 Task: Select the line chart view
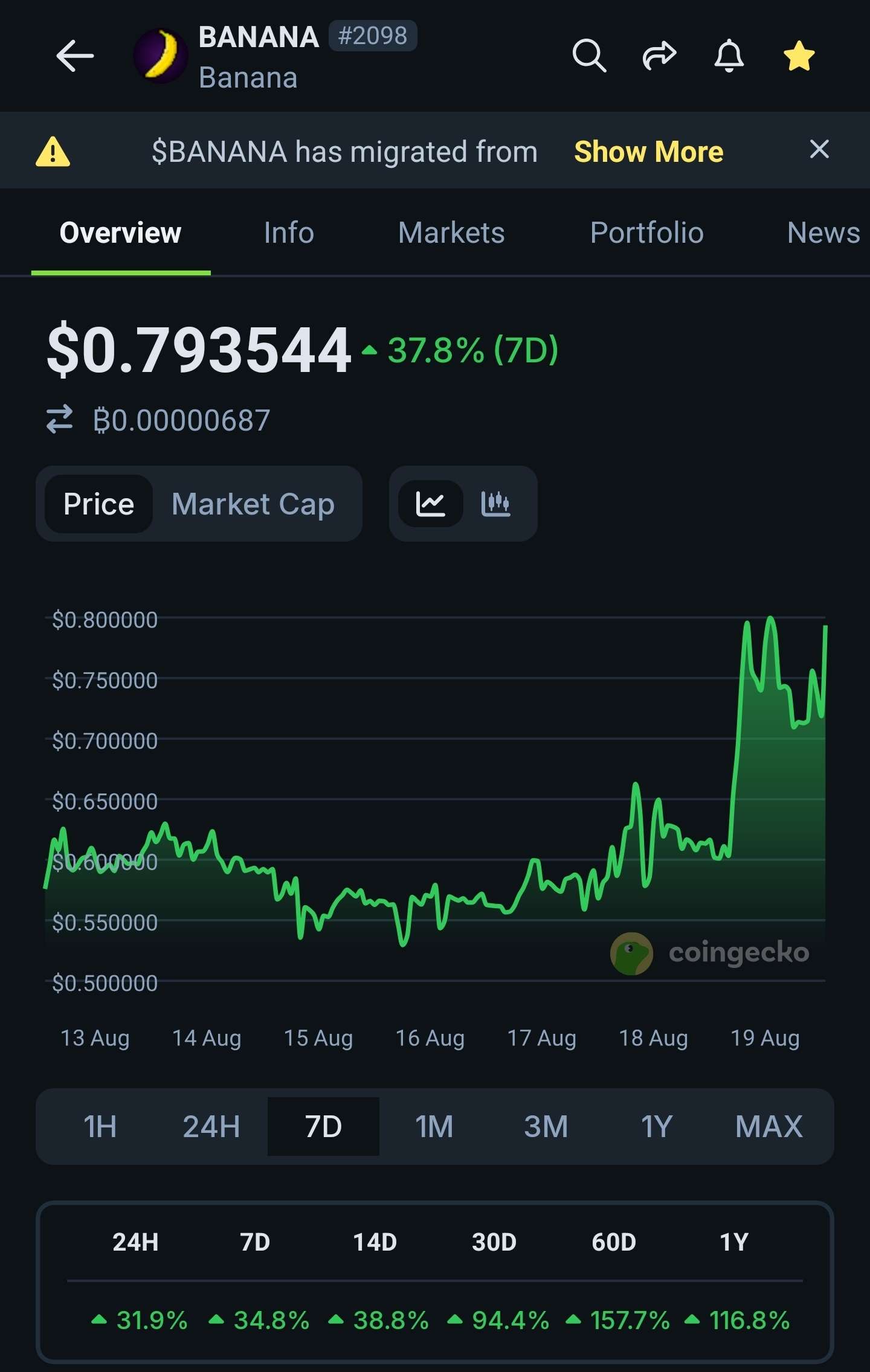430,504
